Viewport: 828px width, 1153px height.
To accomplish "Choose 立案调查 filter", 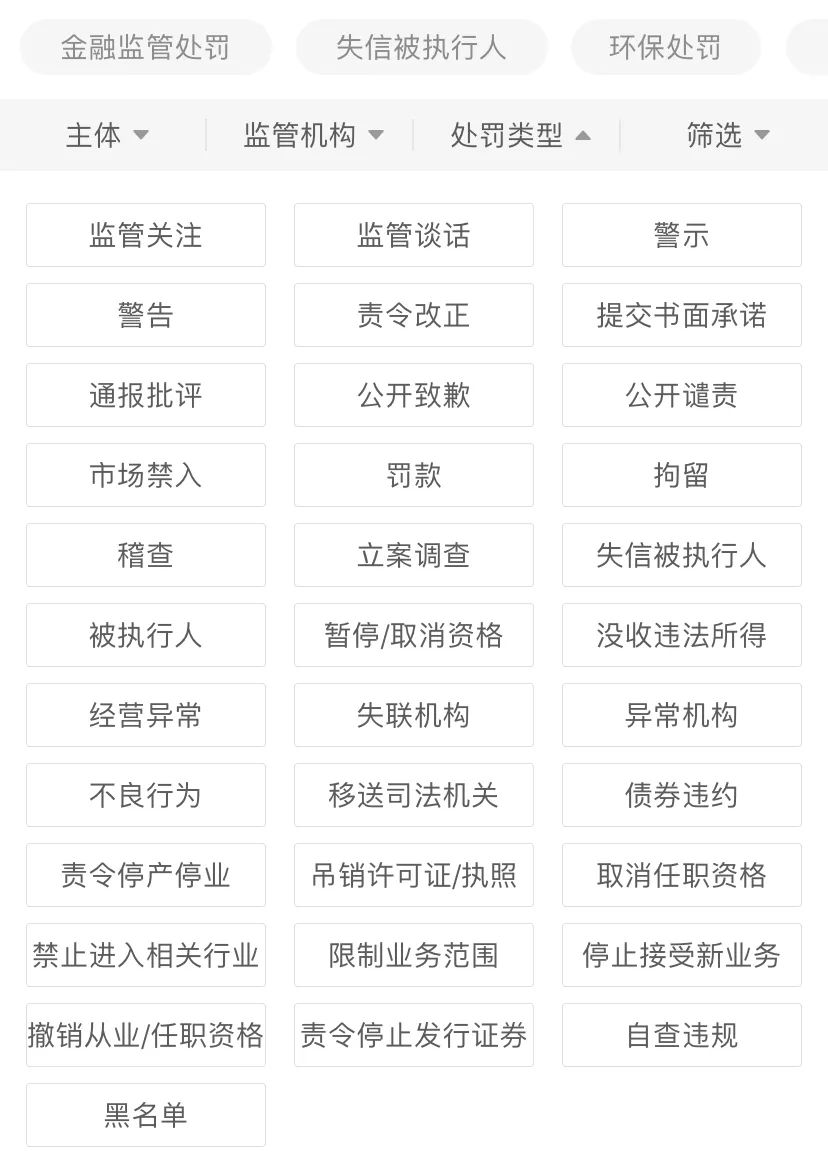I will click(413, 555).
